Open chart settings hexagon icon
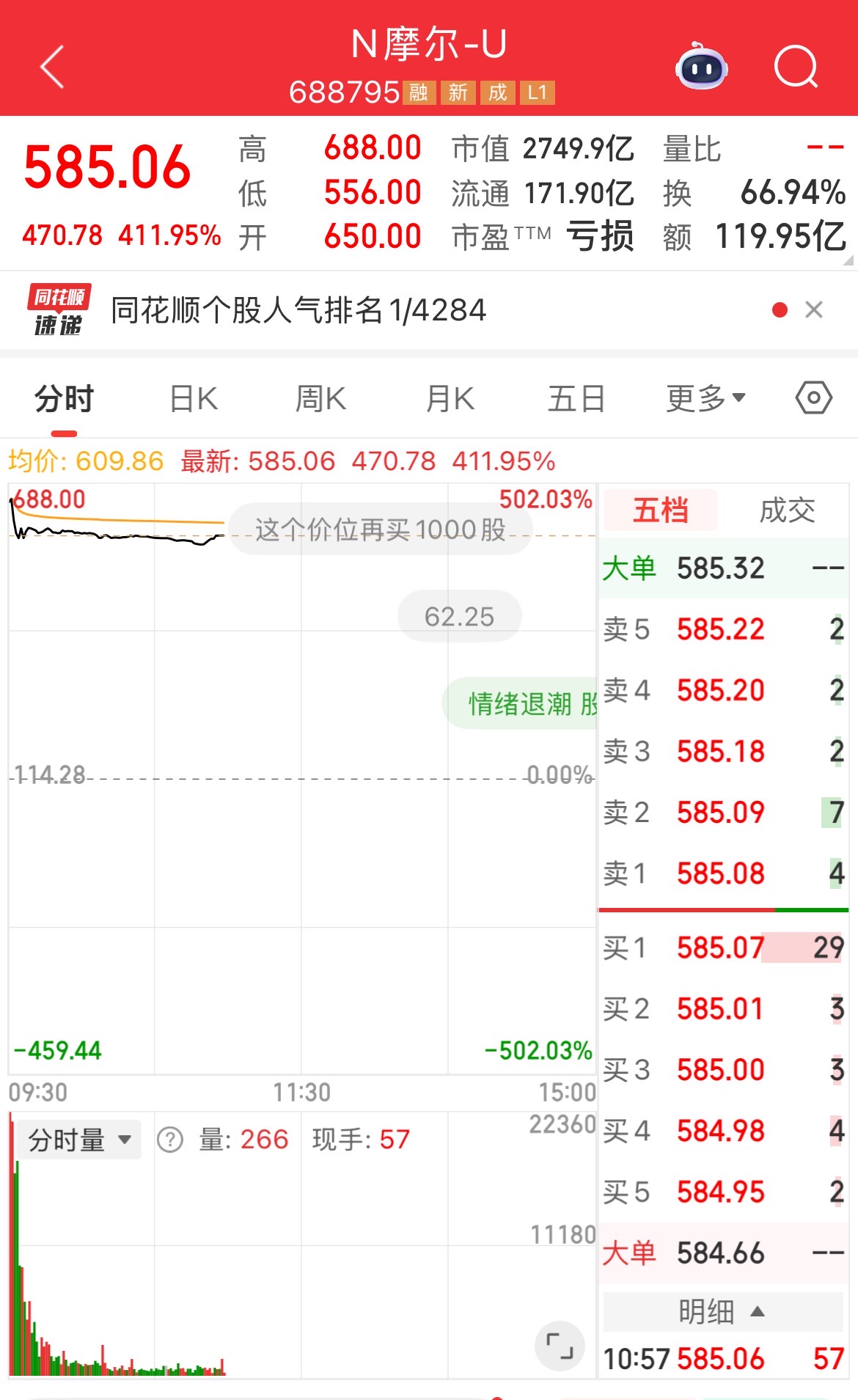This screenshot has height=1400, width=858. click(x=813, y=398)
